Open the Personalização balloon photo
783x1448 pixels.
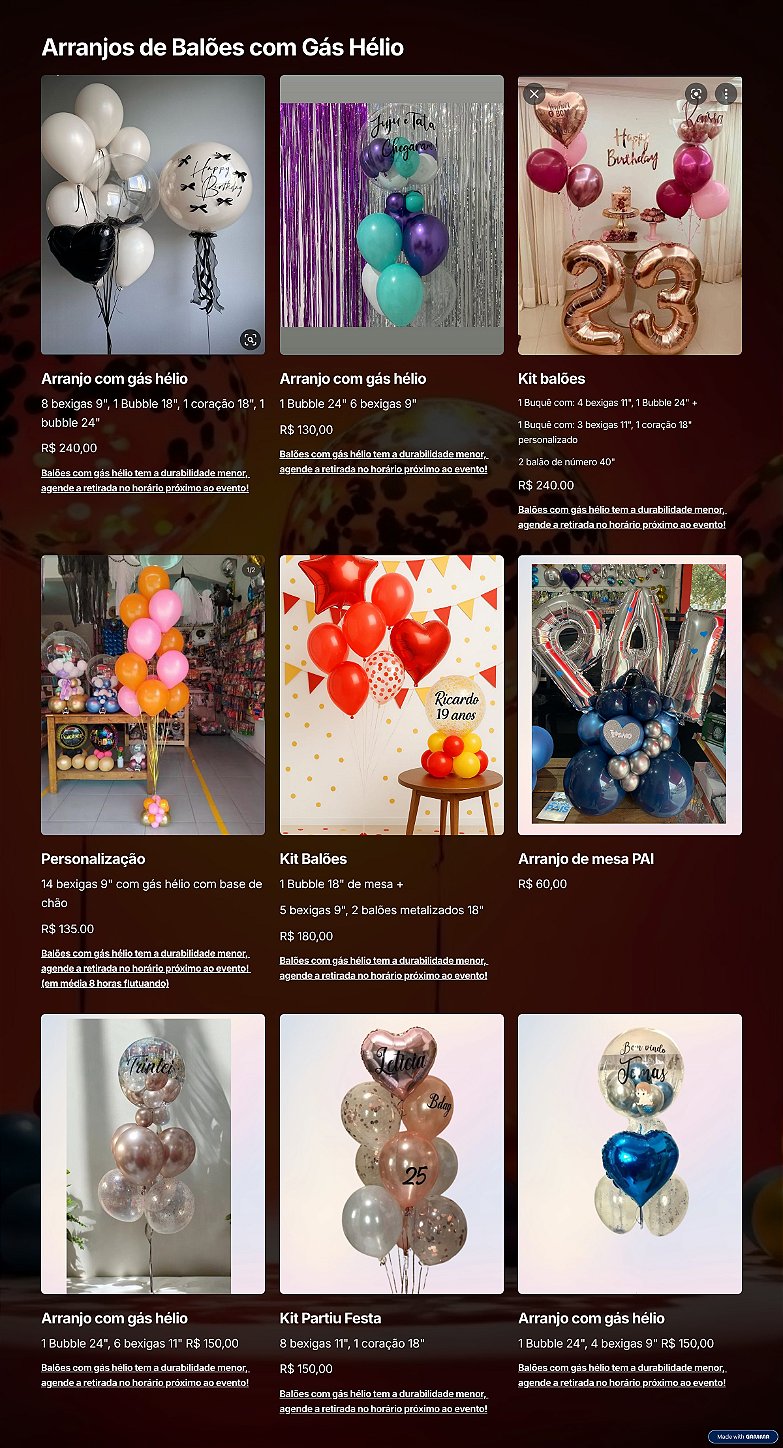pos(153,695)
